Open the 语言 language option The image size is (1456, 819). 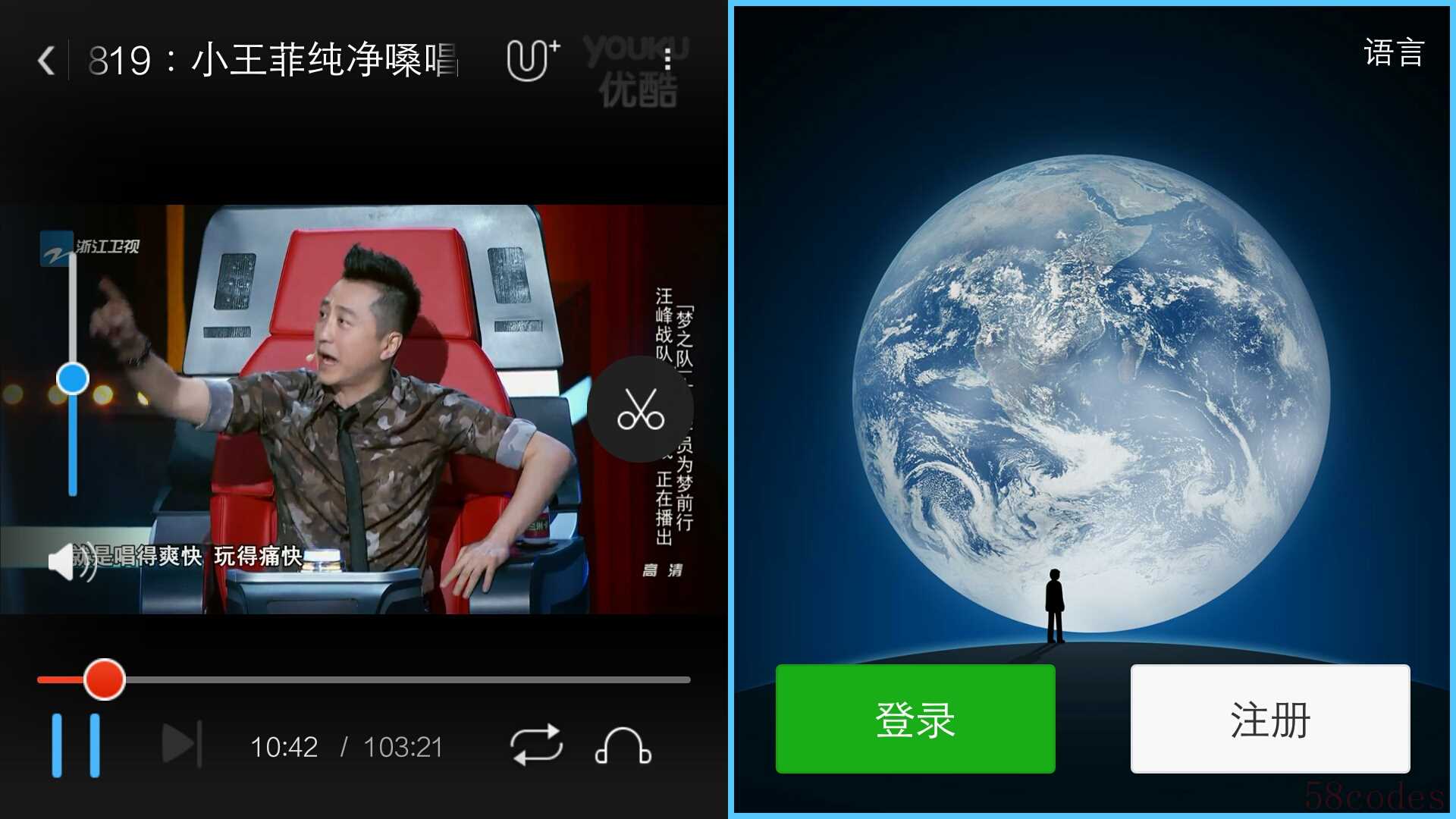1394,53
